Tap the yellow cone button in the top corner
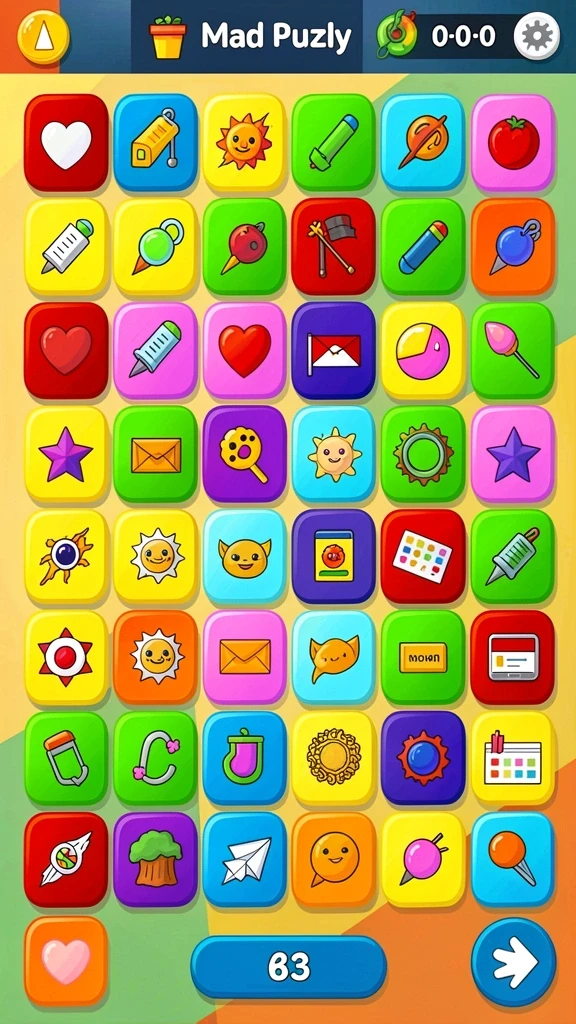The height and width of the screenshot is (1024, 576). click(x=44, y=35)
